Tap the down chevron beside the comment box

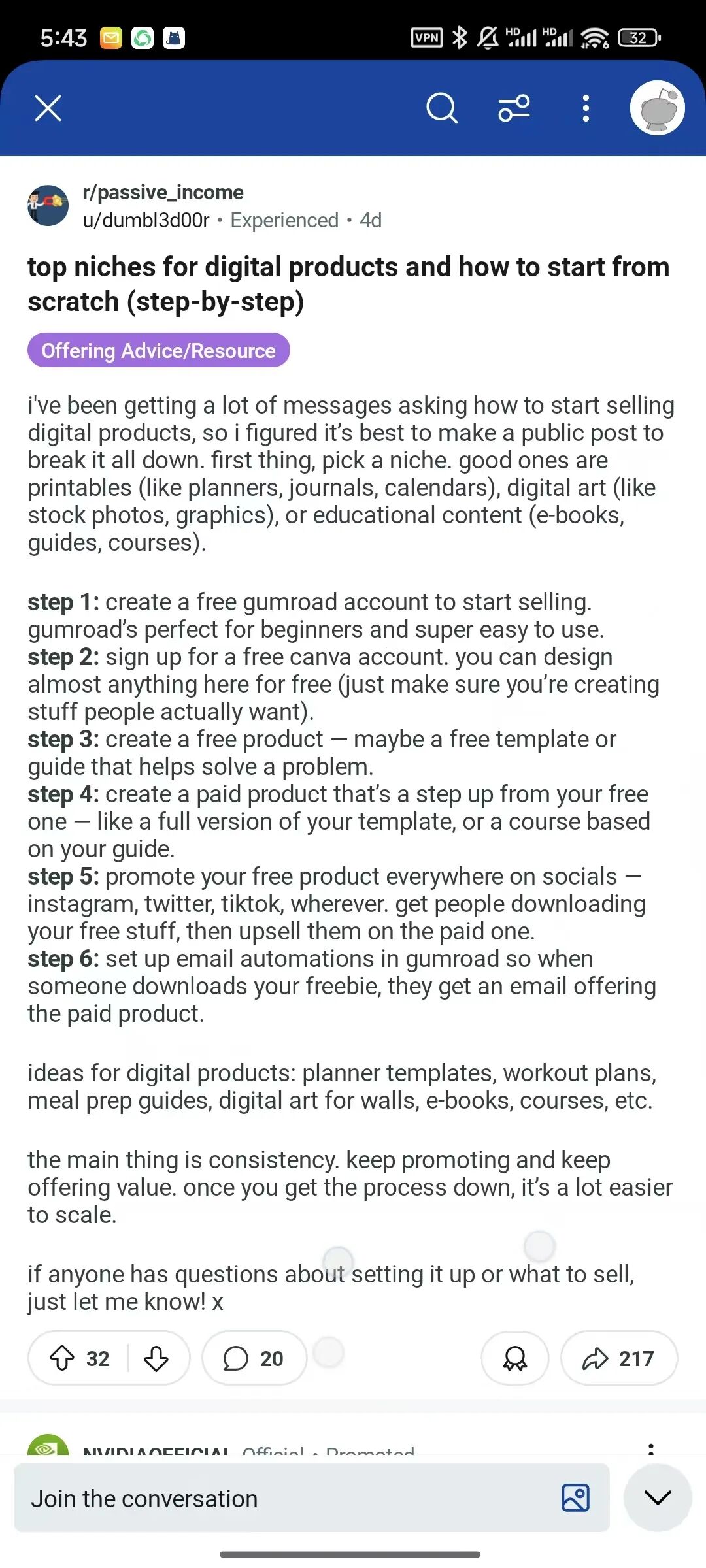pos(658,1497)
